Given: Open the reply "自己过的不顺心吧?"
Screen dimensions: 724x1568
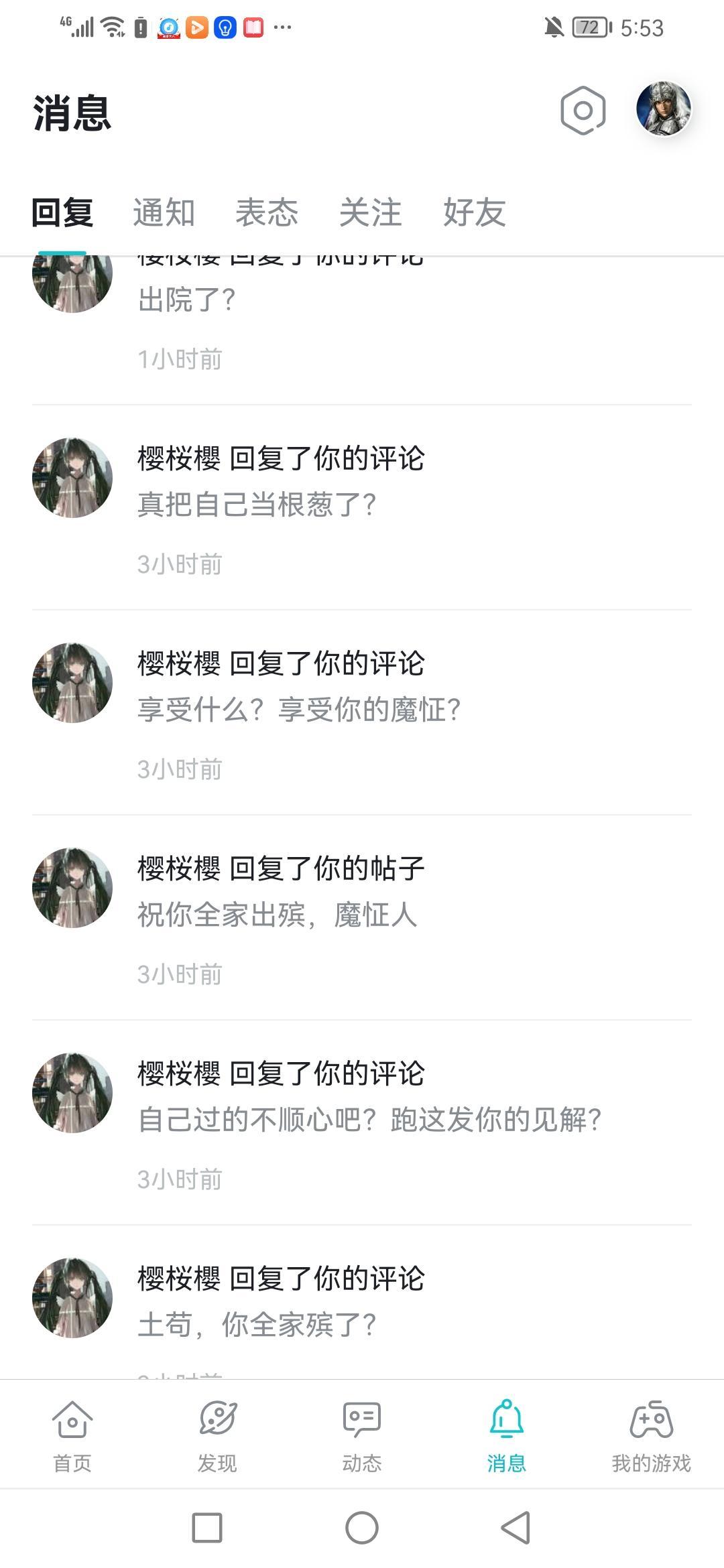Looking at the screenshot, I should [x=362, y=1123].
